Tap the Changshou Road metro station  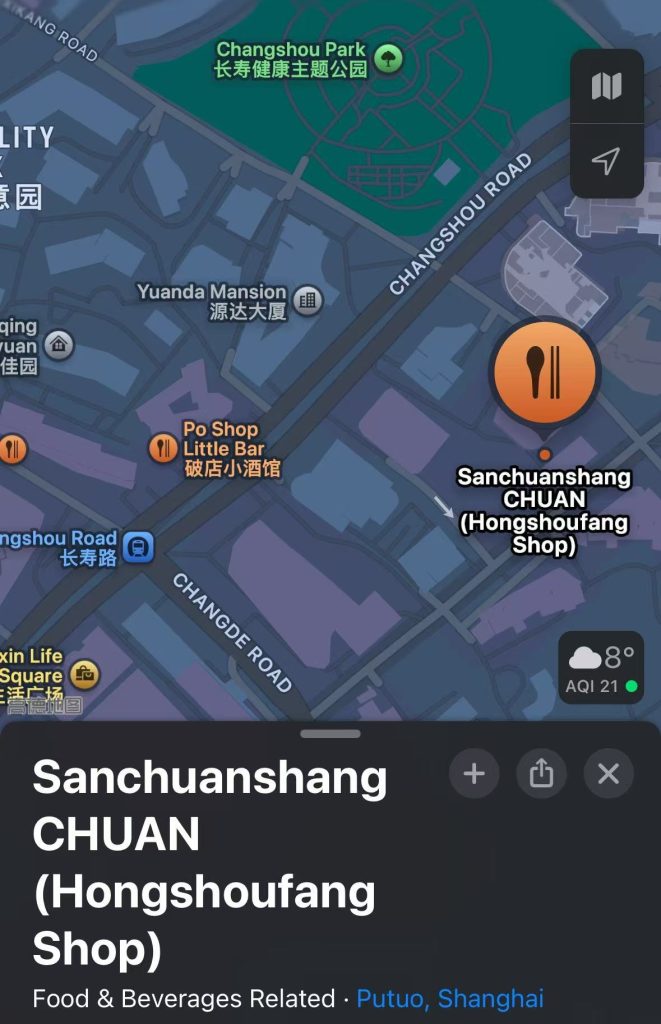[x=138, y=547]
